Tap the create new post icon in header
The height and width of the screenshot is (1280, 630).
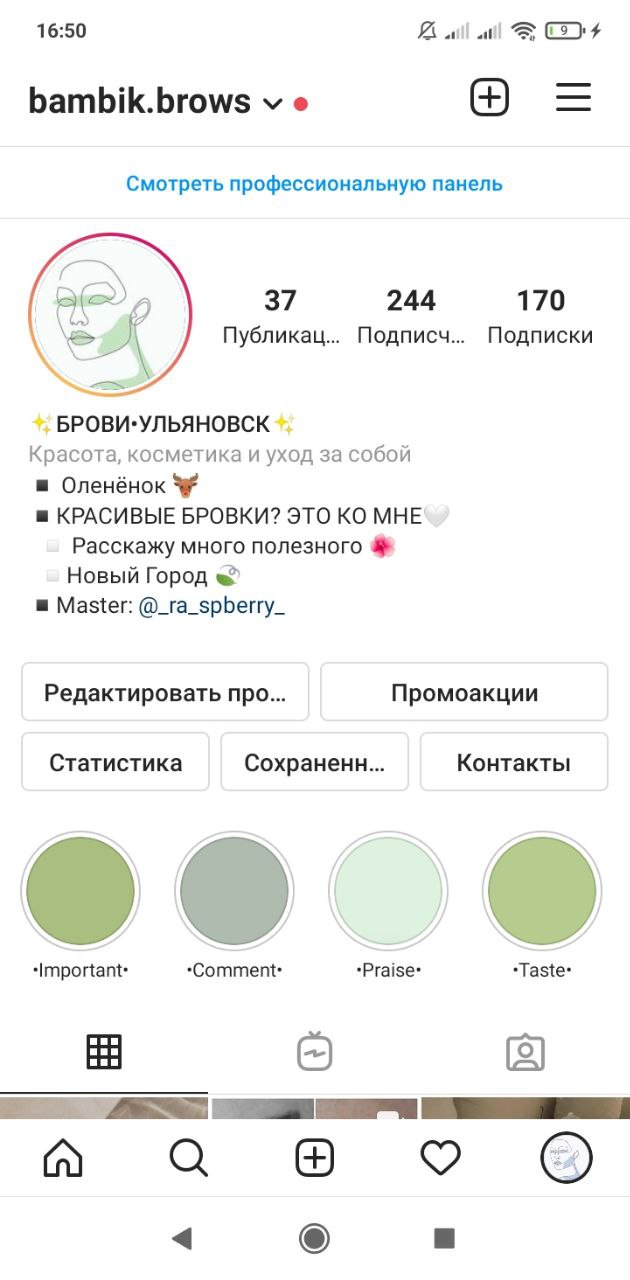(x=490, y=97)
